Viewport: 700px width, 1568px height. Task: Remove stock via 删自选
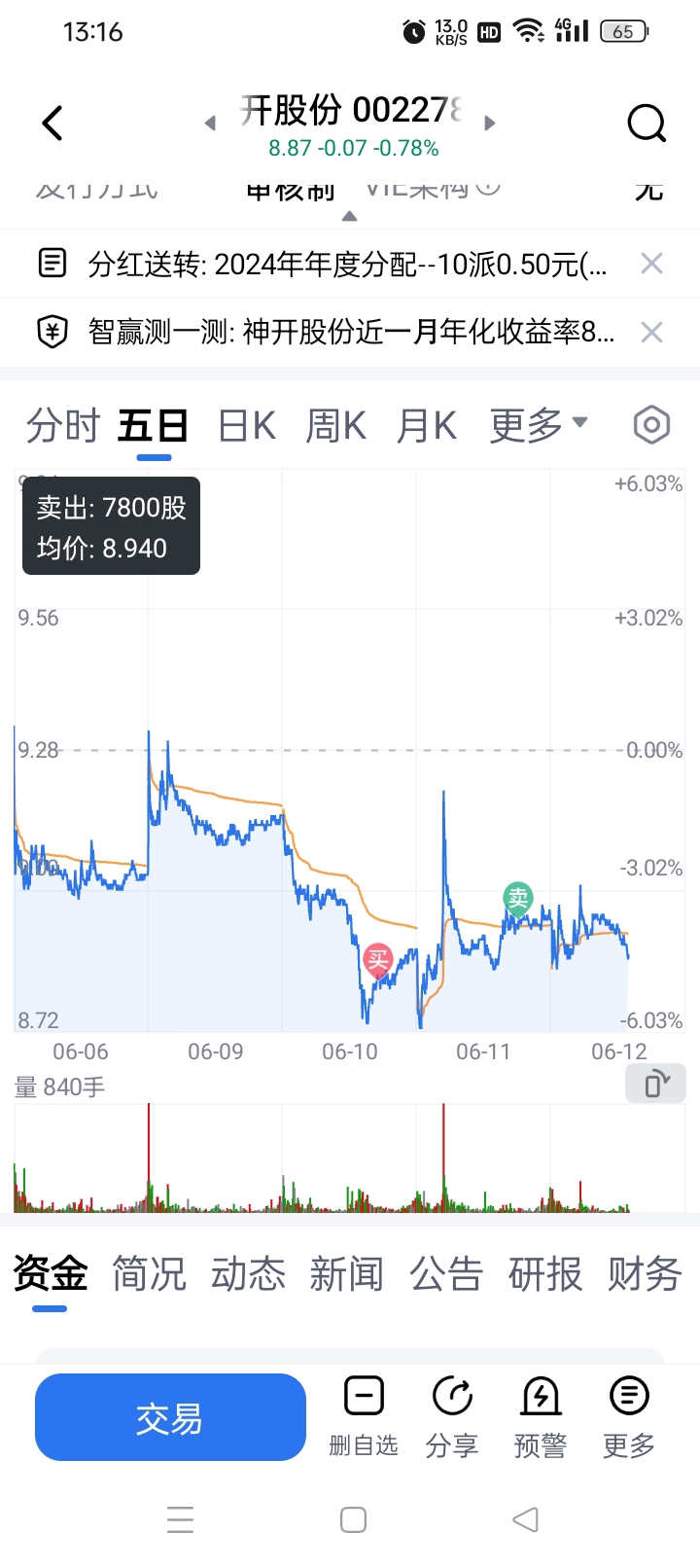tap(364, 1415)
